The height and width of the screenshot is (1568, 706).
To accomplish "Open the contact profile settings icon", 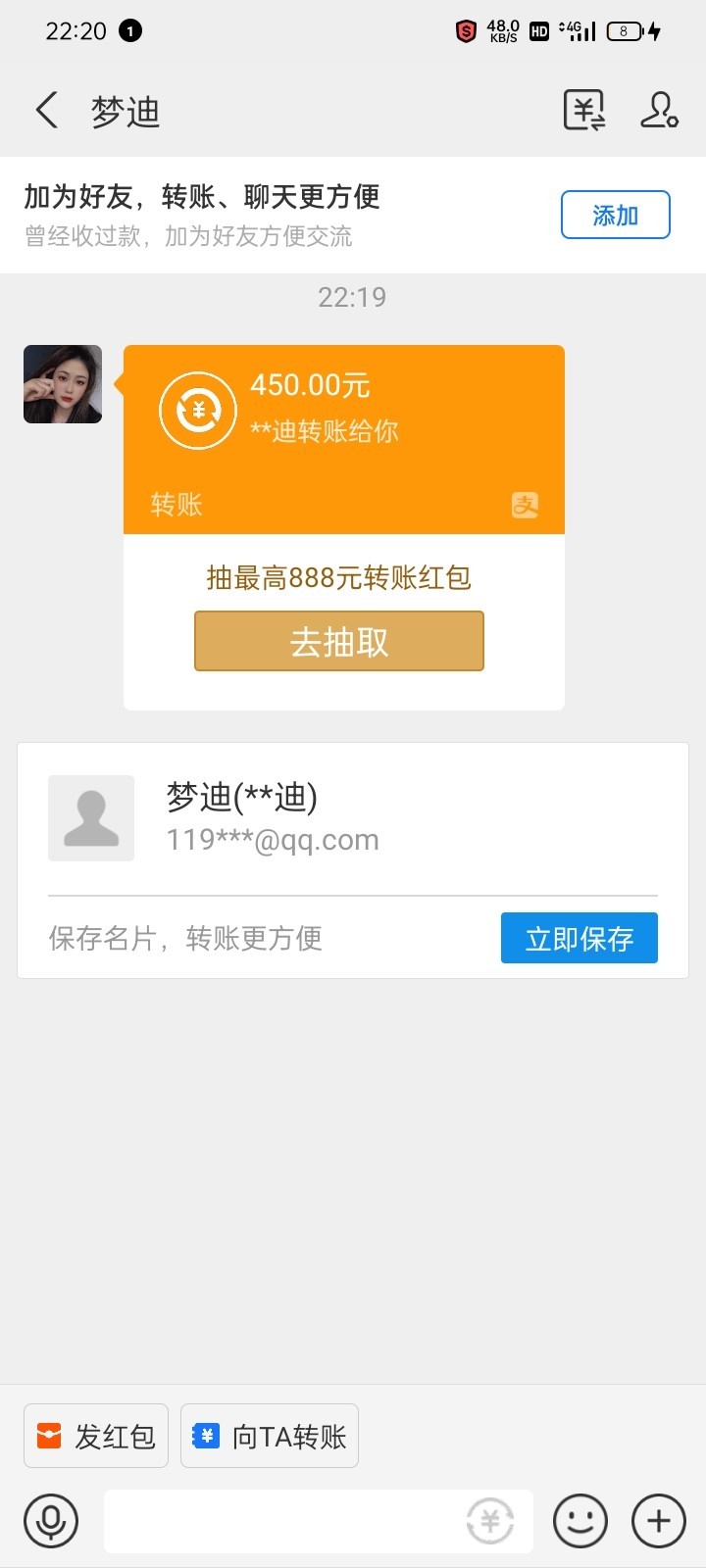I will [659, 110].
